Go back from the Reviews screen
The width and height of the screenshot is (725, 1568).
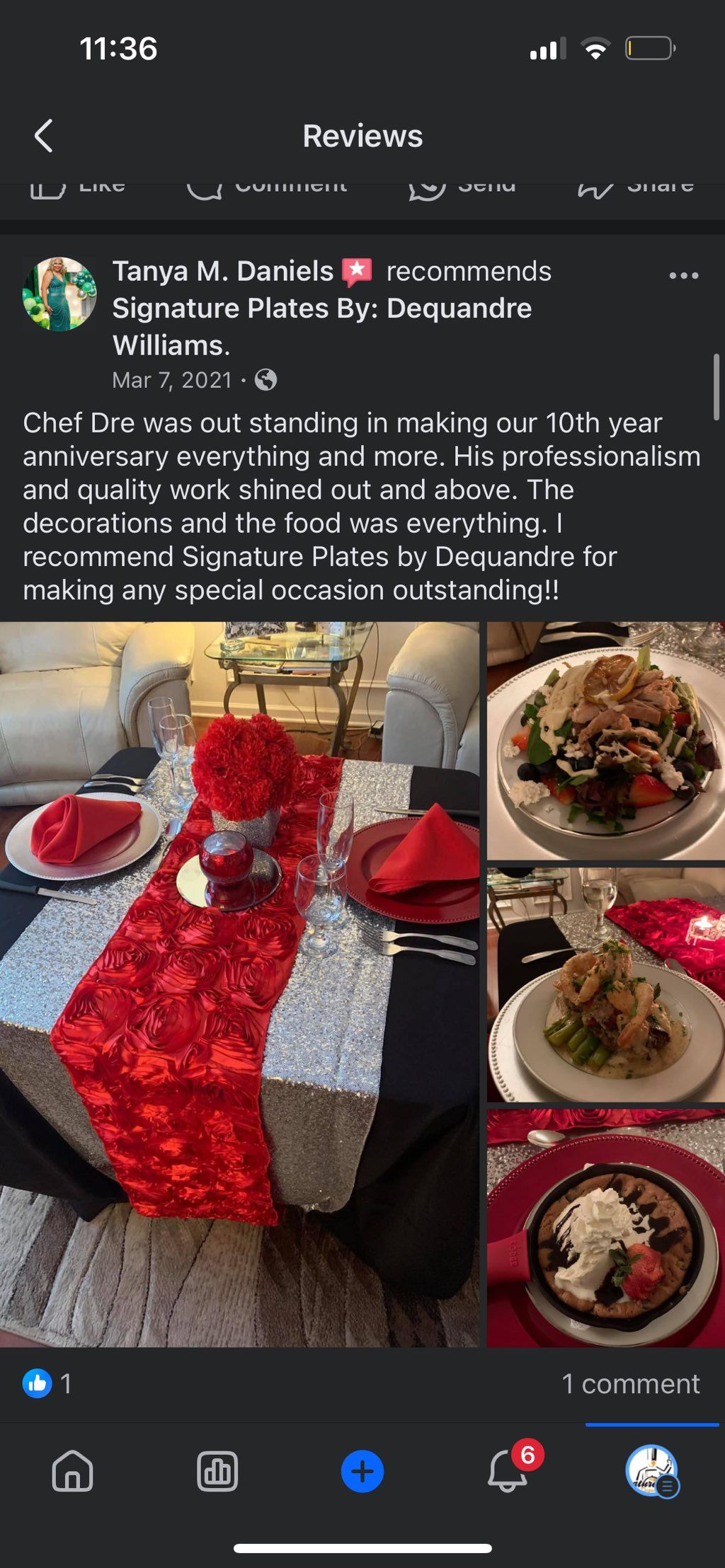44,136
